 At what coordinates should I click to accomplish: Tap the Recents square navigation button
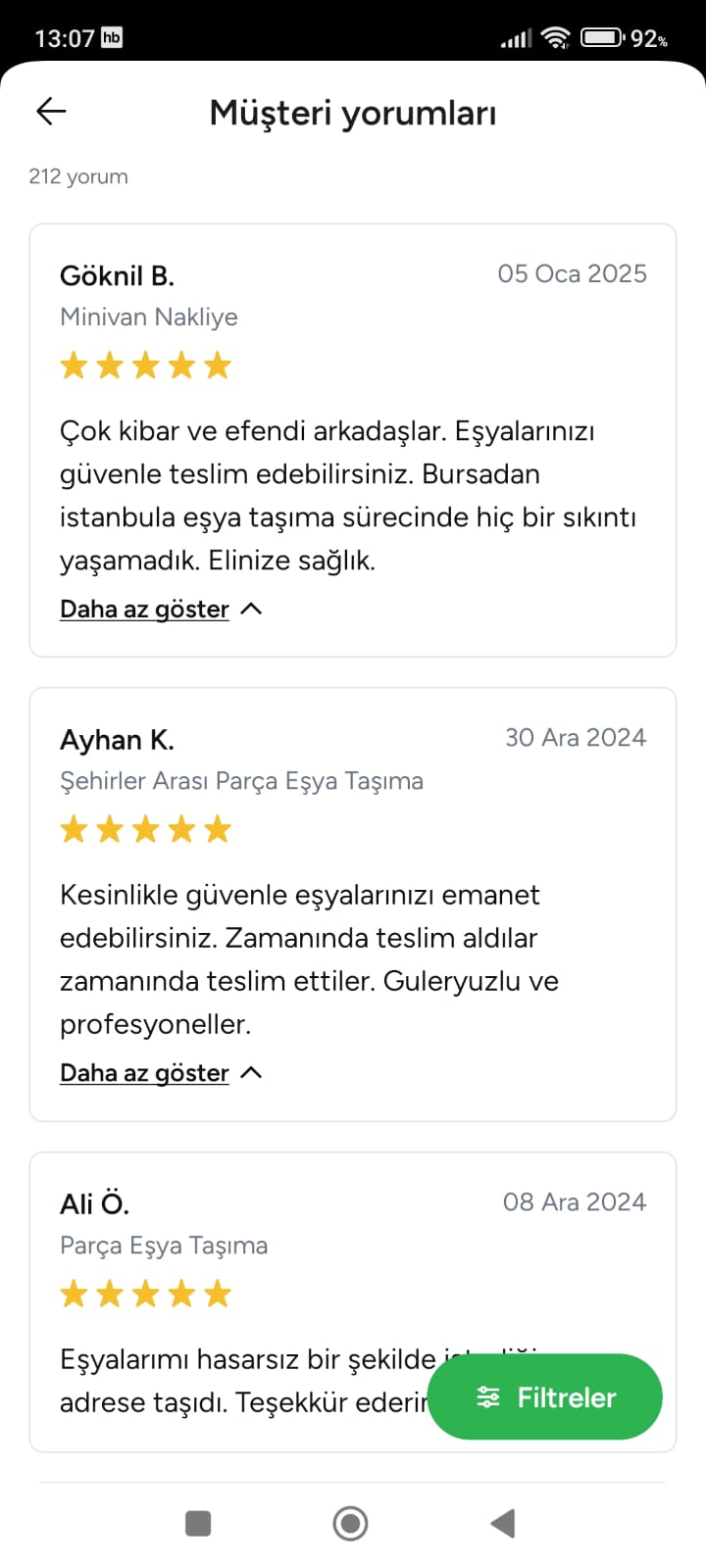(x=198, y=1523)
